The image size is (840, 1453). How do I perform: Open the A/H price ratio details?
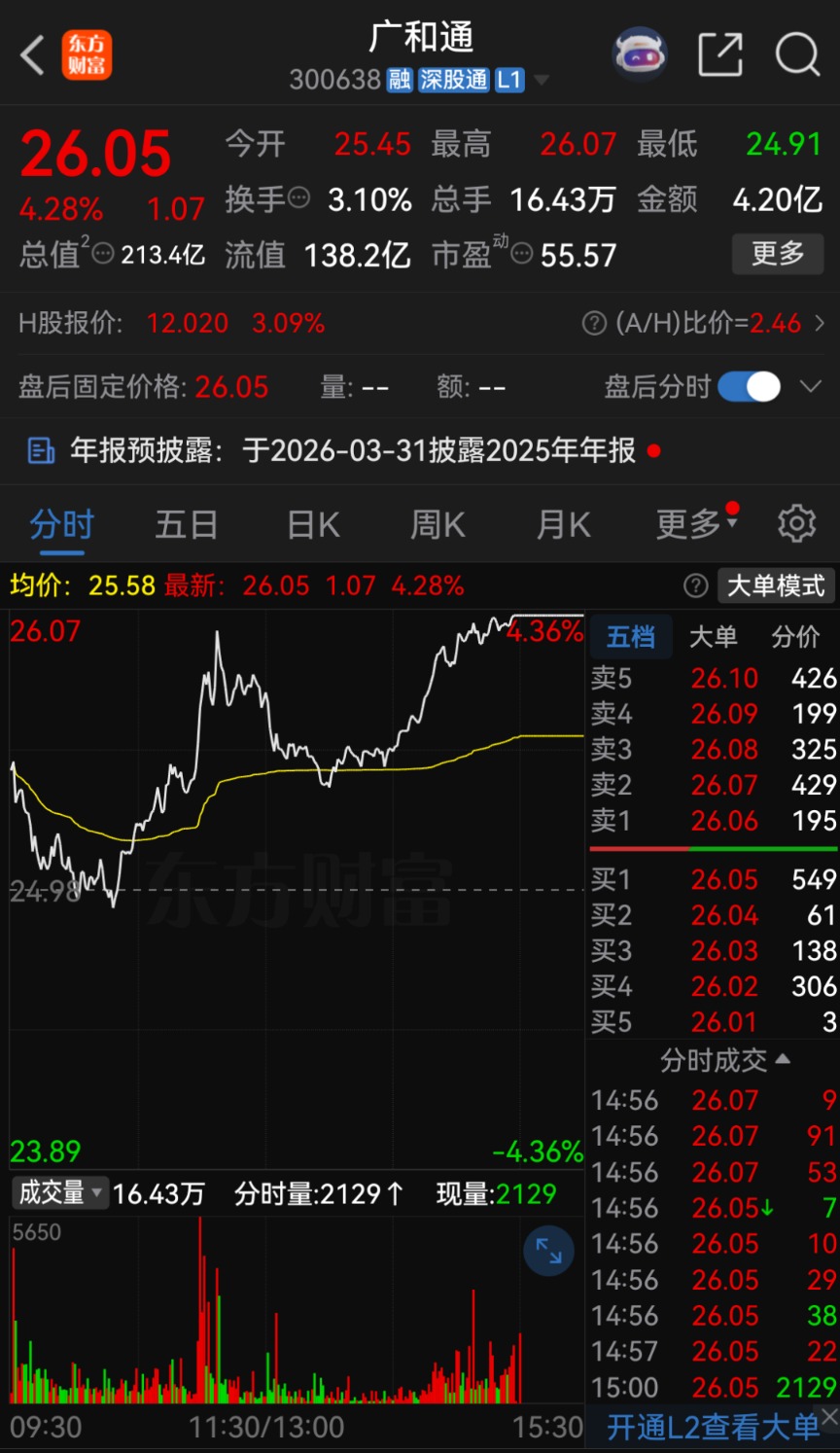704,323
